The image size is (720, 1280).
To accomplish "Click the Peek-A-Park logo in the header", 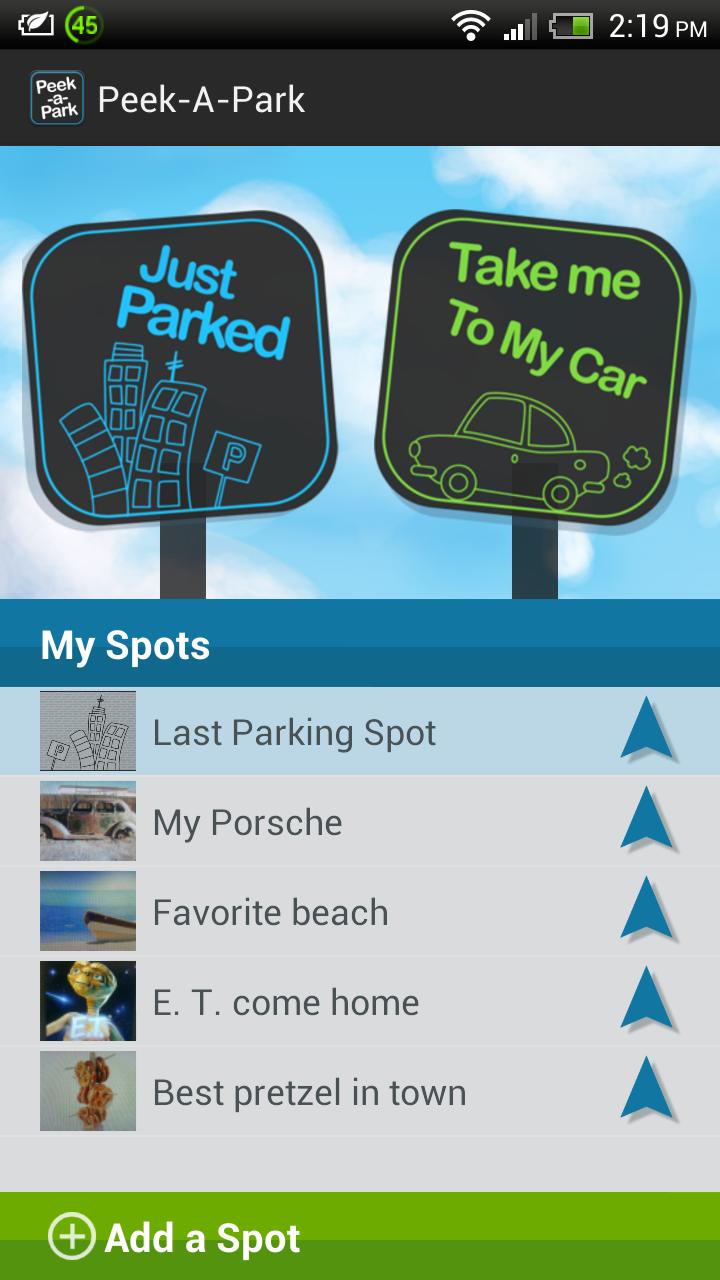I will coord(55,98).
